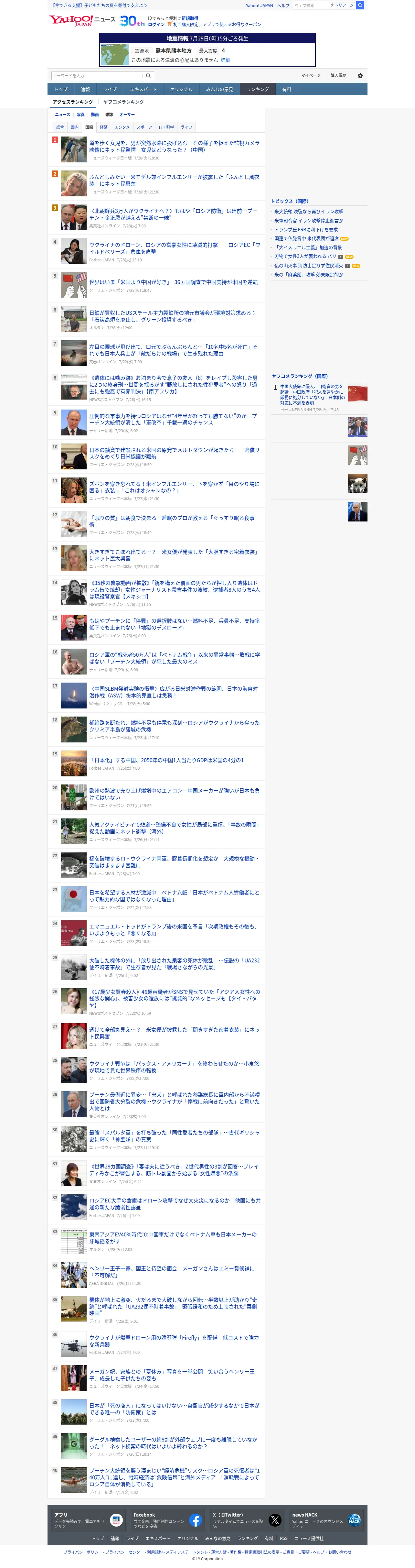415x1568 pixels.
Task: Open マイページ link
Action: point(310,75)
